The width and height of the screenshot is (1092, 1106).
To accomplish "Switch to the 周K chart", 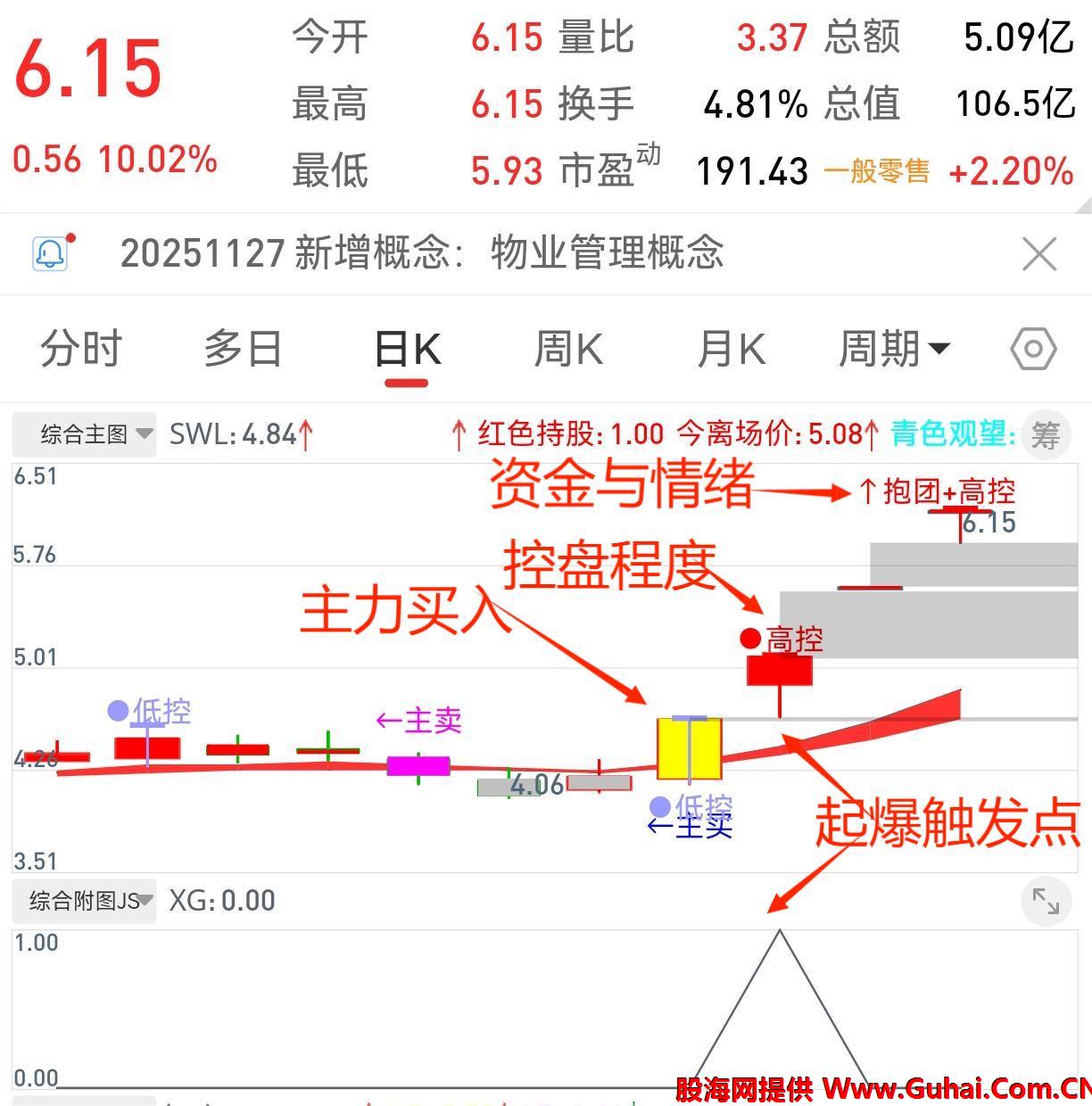I will pyautogui.click(x=568, y=349).
